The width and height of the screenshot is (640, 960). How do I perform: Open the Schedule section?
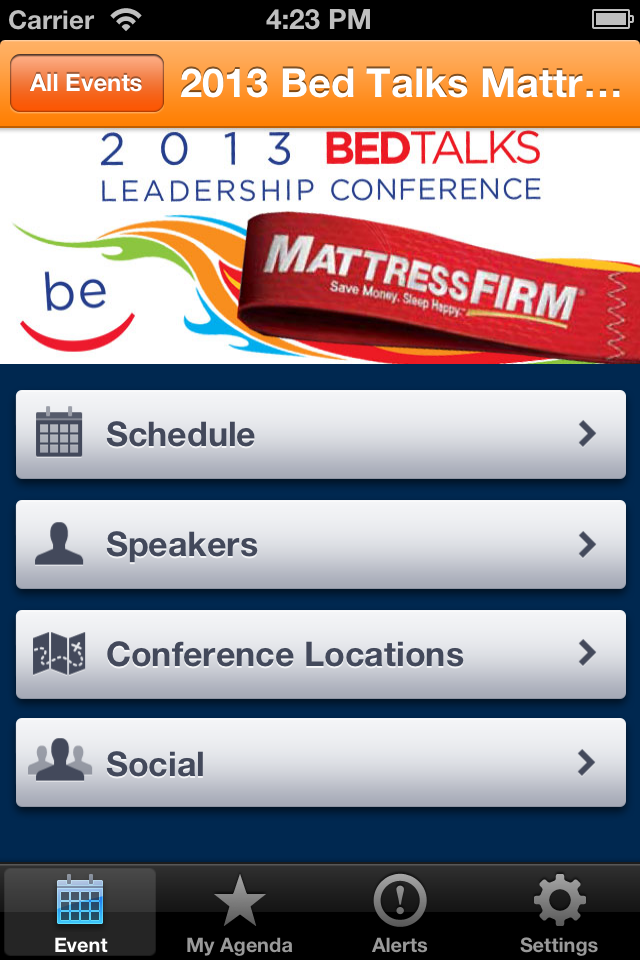(320, 435)
